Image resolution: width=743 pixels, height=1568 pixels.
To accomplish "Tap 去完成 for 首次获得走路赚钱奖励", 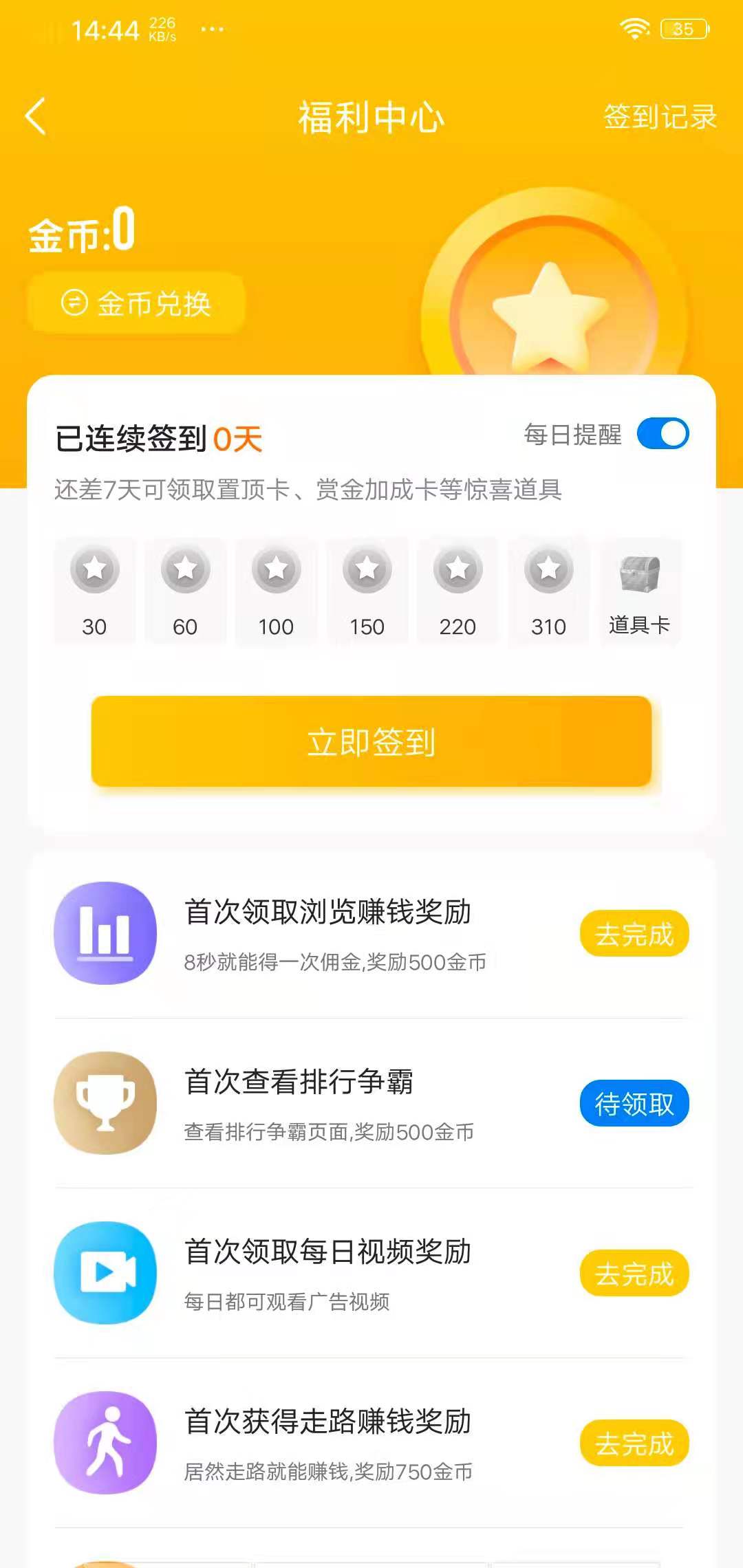I will (x=634, y=1444).
